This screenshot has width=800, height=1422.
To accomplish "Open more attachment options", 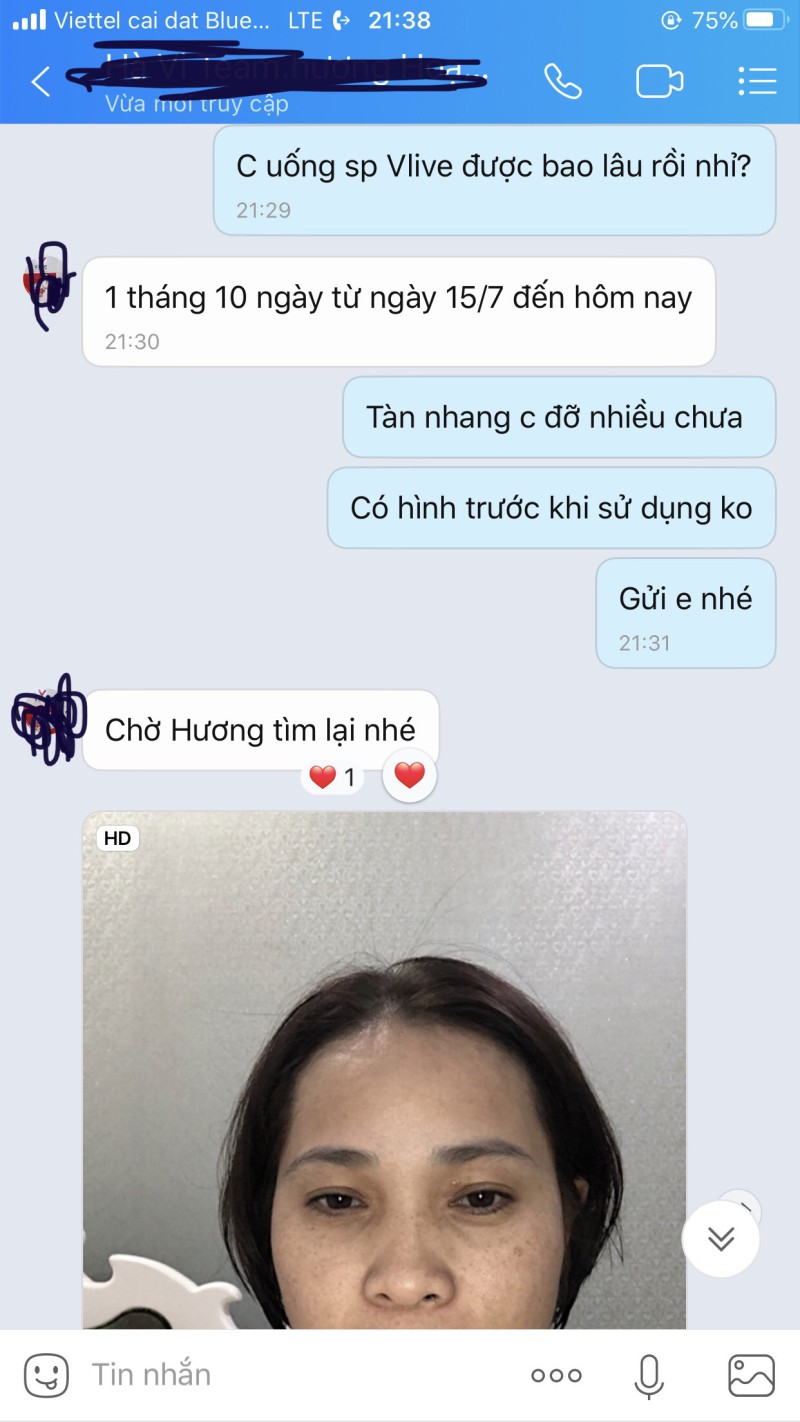I will click(x=555, y=1375).
